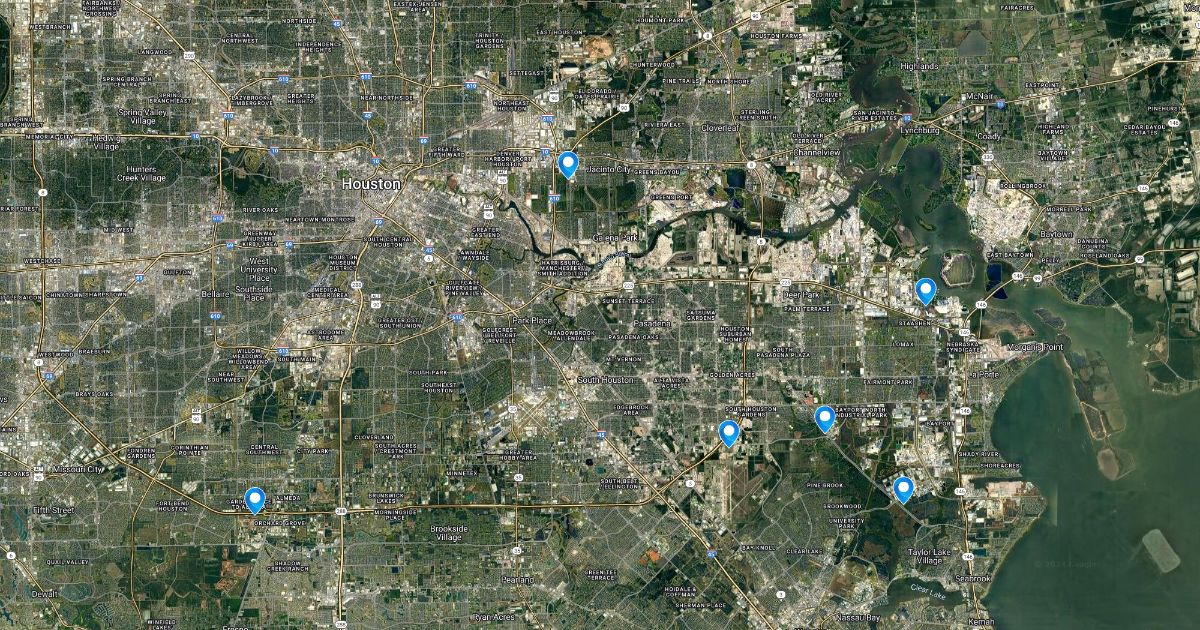Viewport: 1200px width, 630px height.
Task: Open the pin at Bayport North Industrial Park
Action: tap(825, 419)
